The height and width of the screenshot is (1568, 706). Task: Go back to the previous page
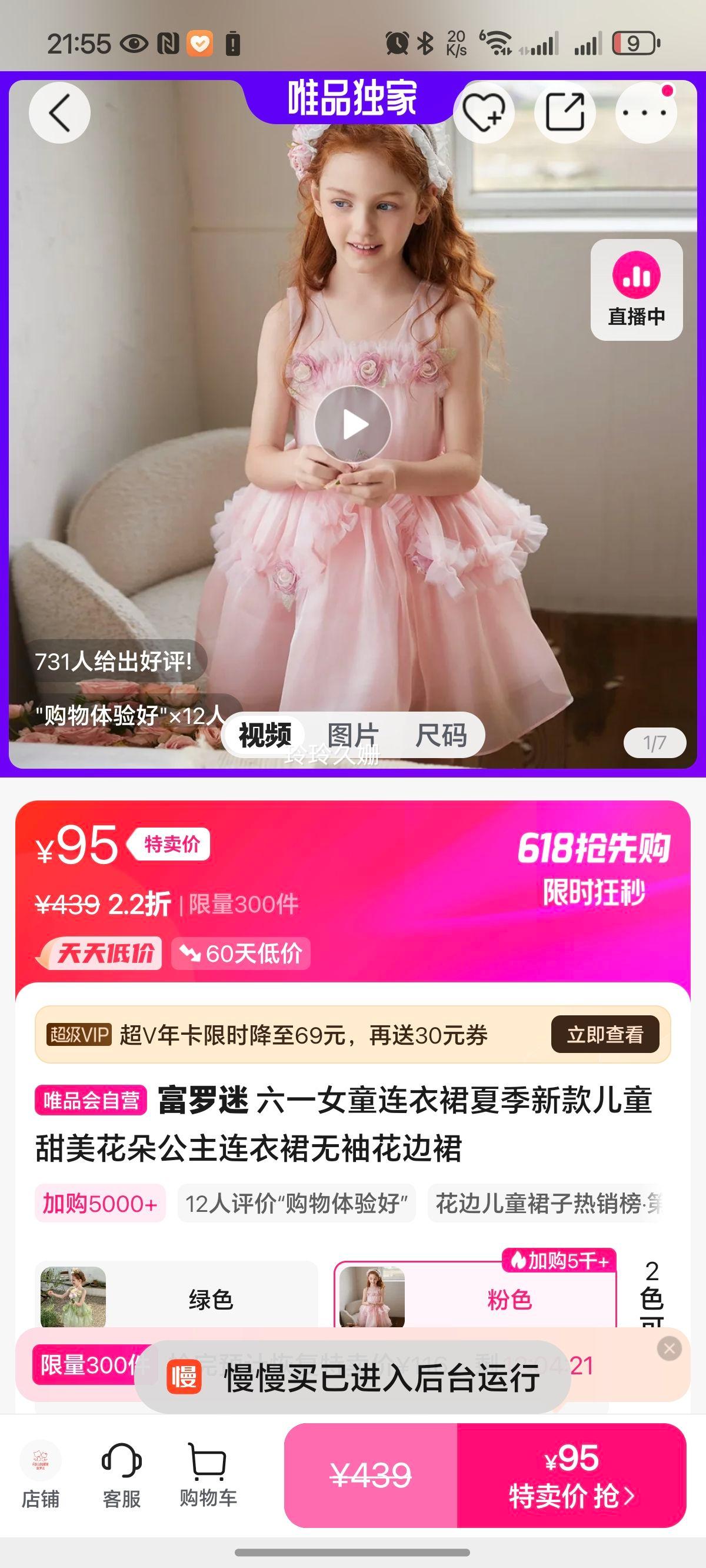(59, 113)
